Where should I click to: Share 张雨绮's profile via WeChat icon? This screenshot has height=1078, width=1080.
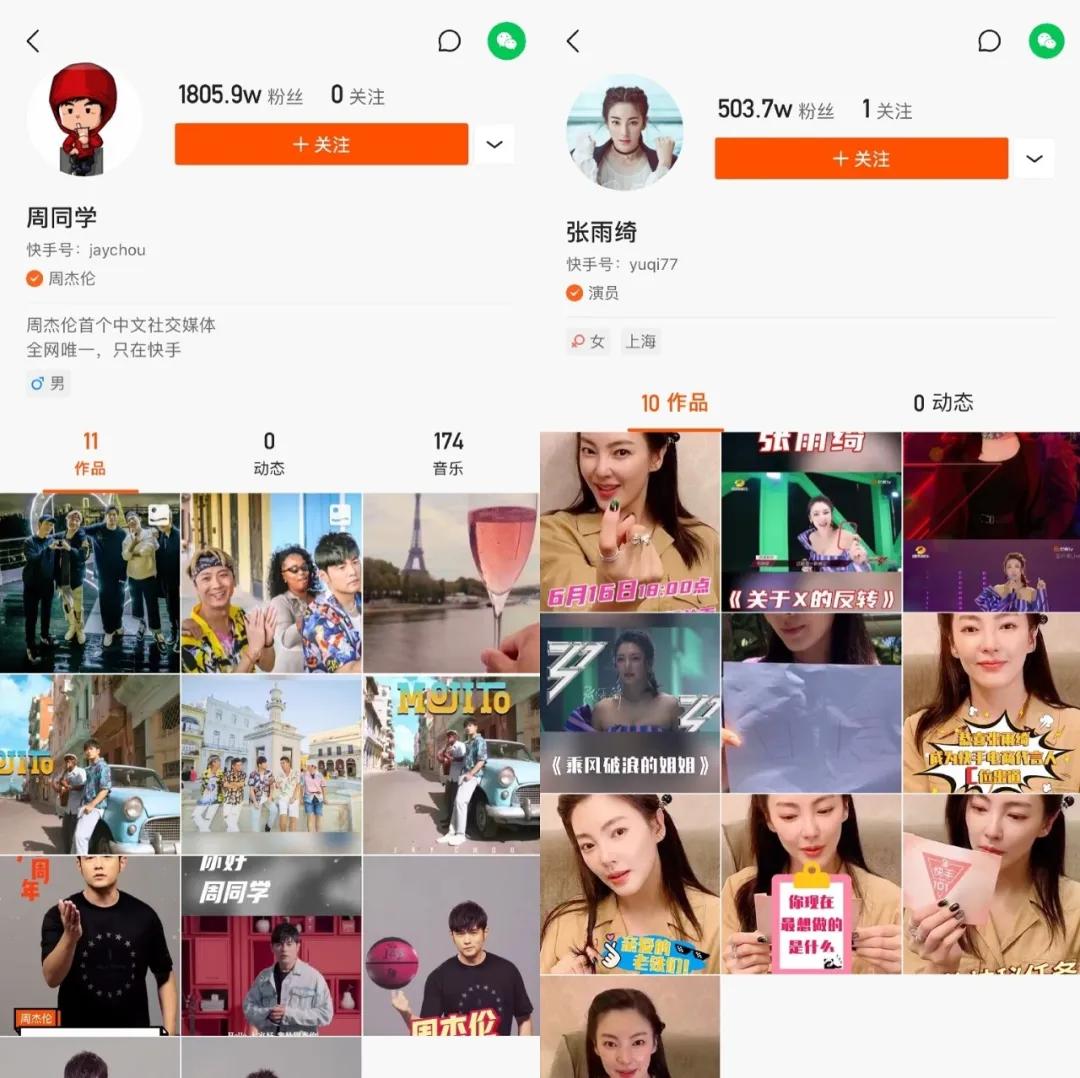(1046, 41)
